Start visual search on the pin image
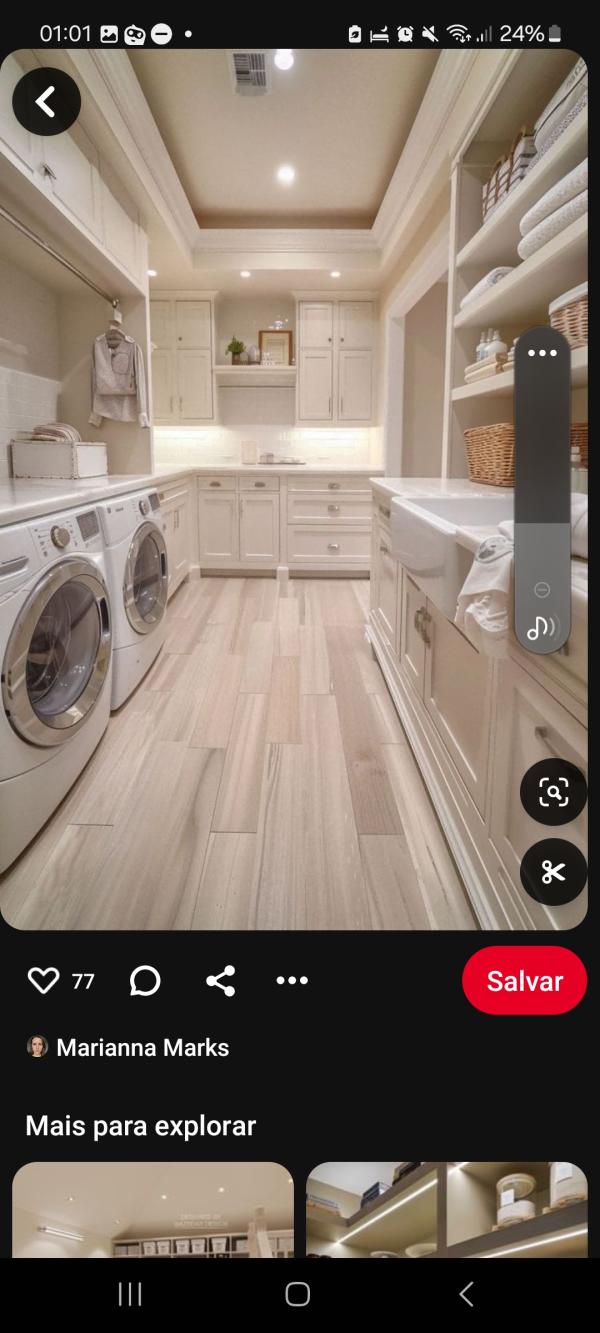 (553, 792)
